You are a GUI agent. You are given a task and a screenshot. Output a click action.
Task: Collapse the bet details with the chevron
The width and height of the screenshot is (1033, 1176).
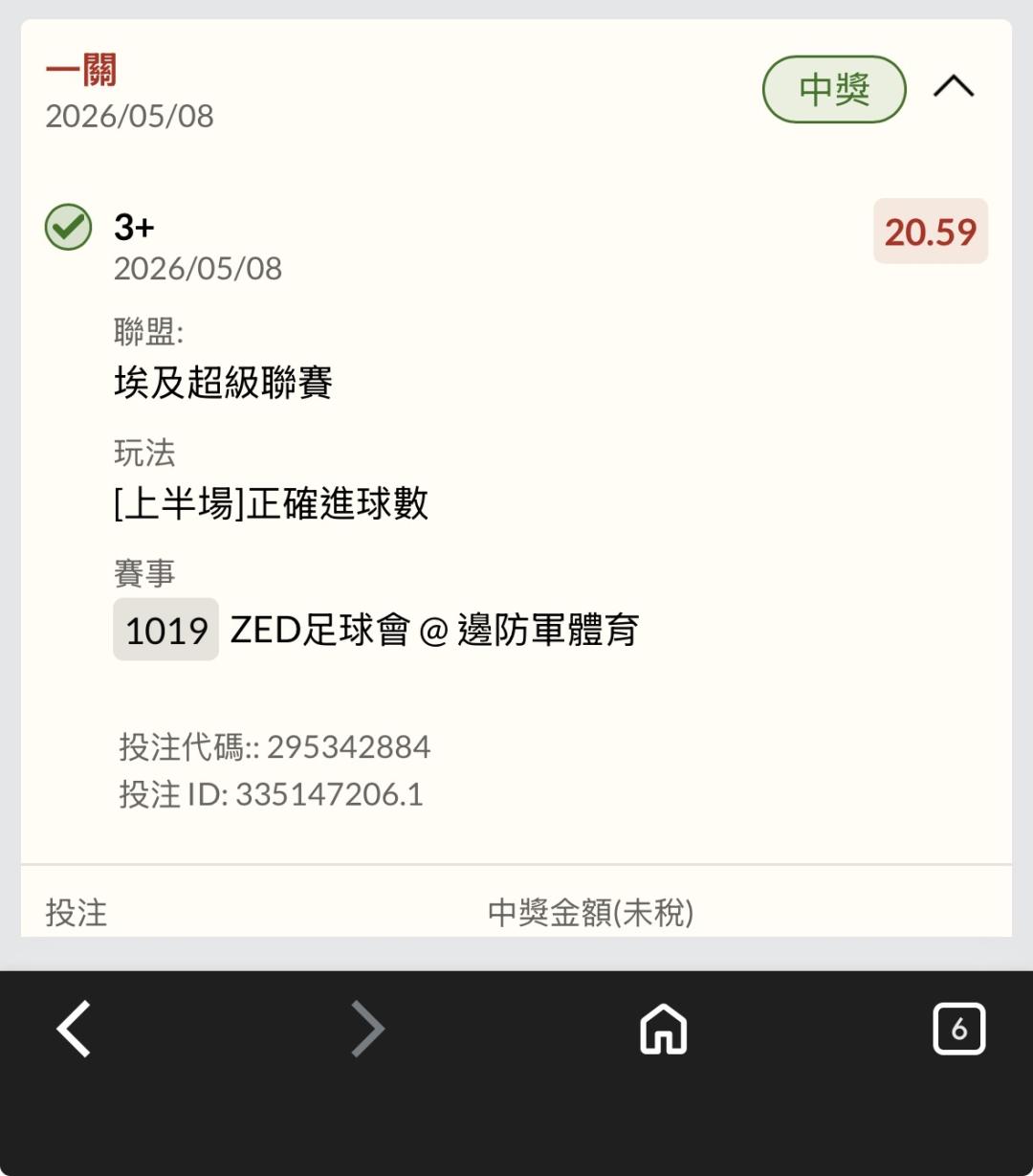954,87
